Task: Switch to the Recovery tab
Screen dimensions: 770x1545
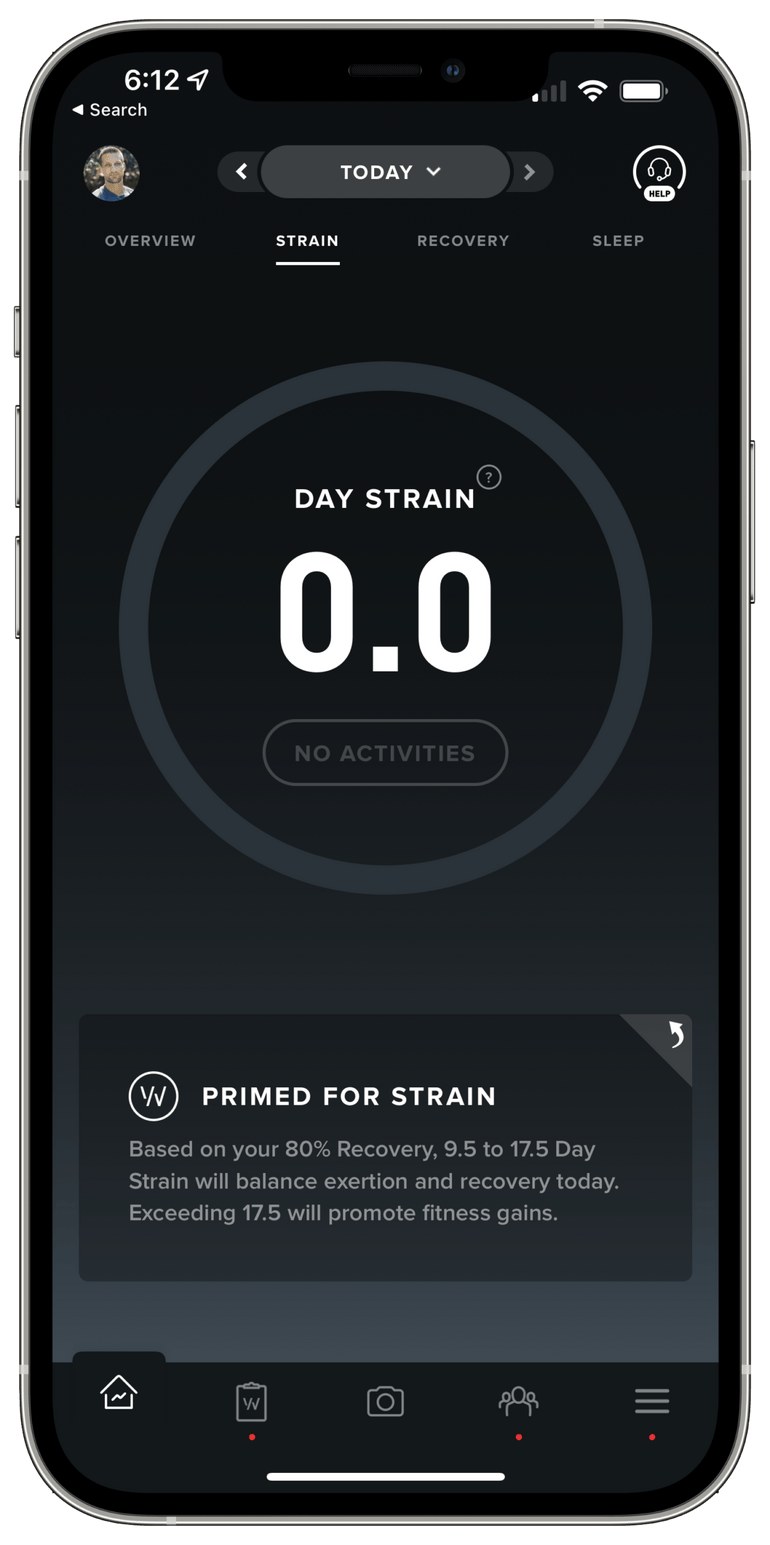Action: [463, 241]
